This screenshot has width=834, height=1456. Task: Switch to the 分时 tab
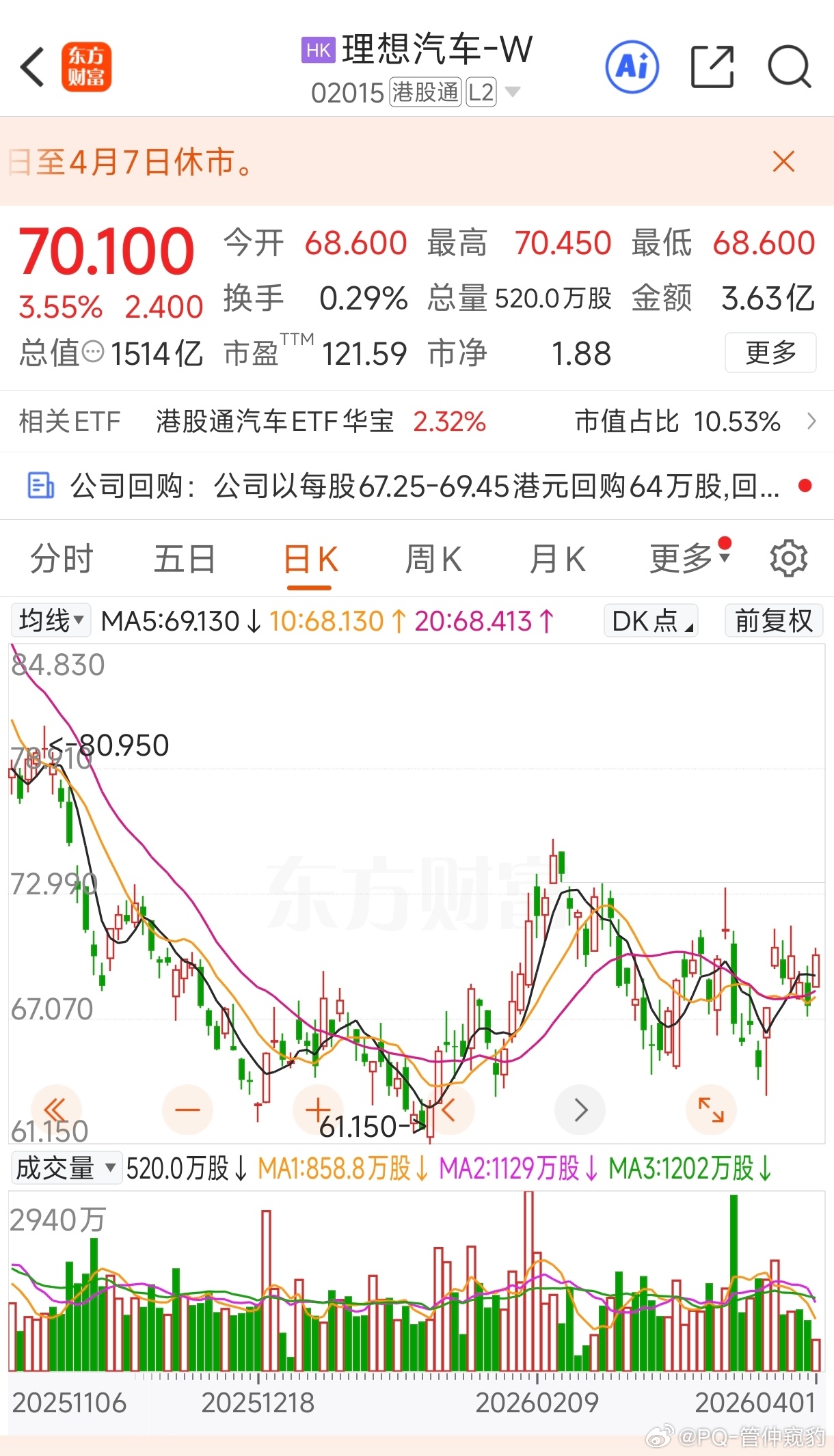pyautogui.click(x=60, y=558)
